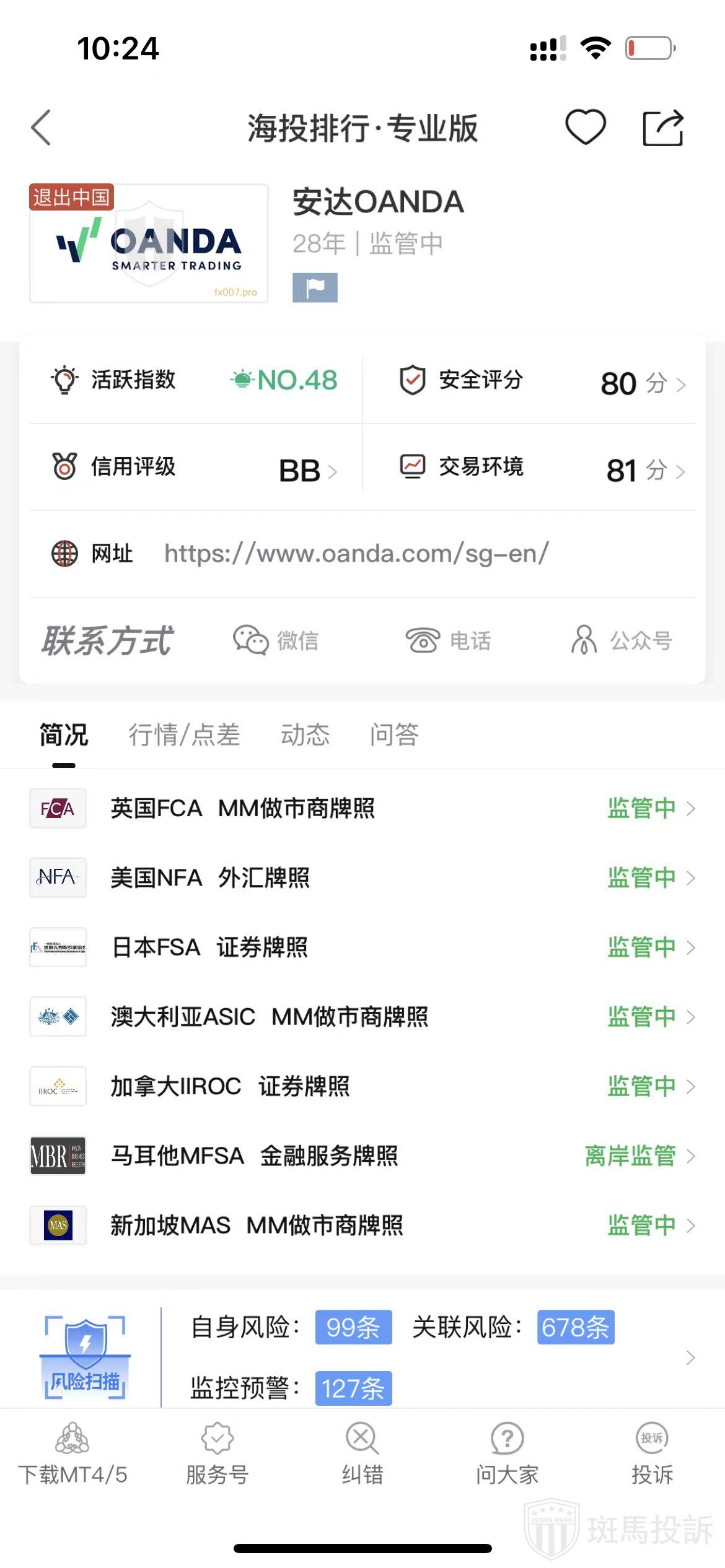Switch to the 行情/点差 tab
725x1568 pixels.
(184, 735)
